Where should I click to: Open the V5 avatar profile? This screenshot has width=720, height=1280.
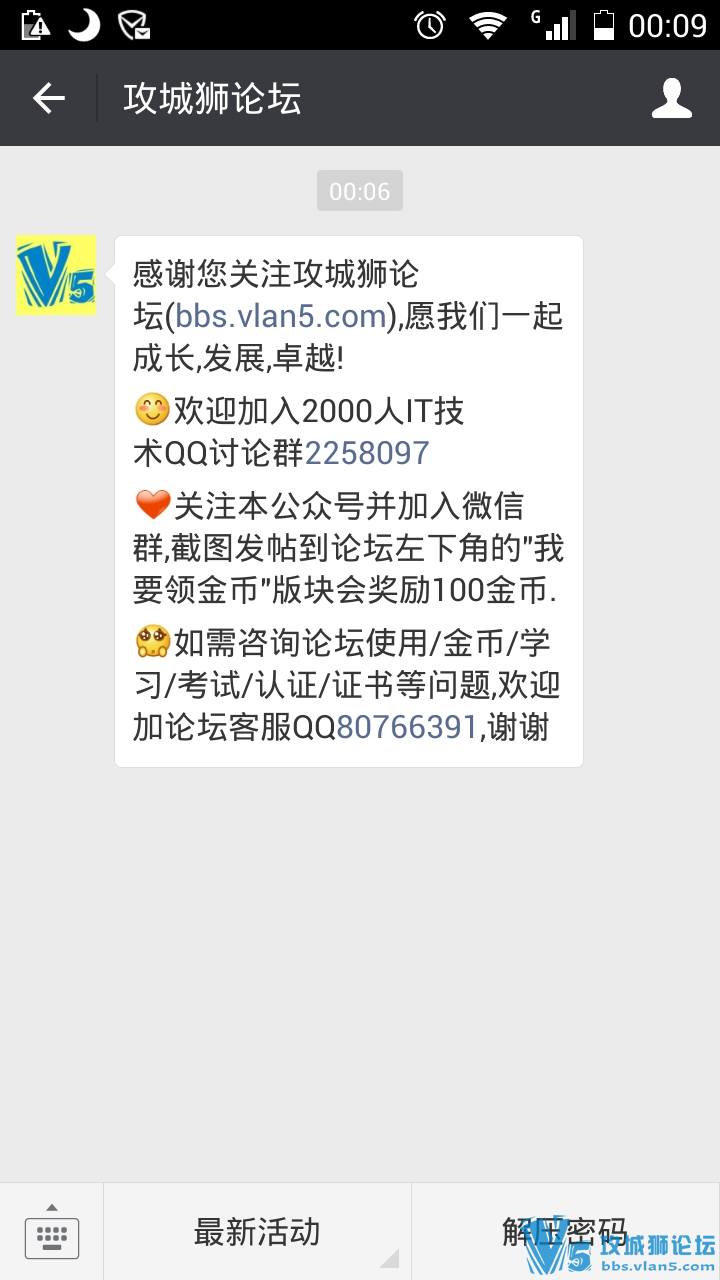point(56,276)
